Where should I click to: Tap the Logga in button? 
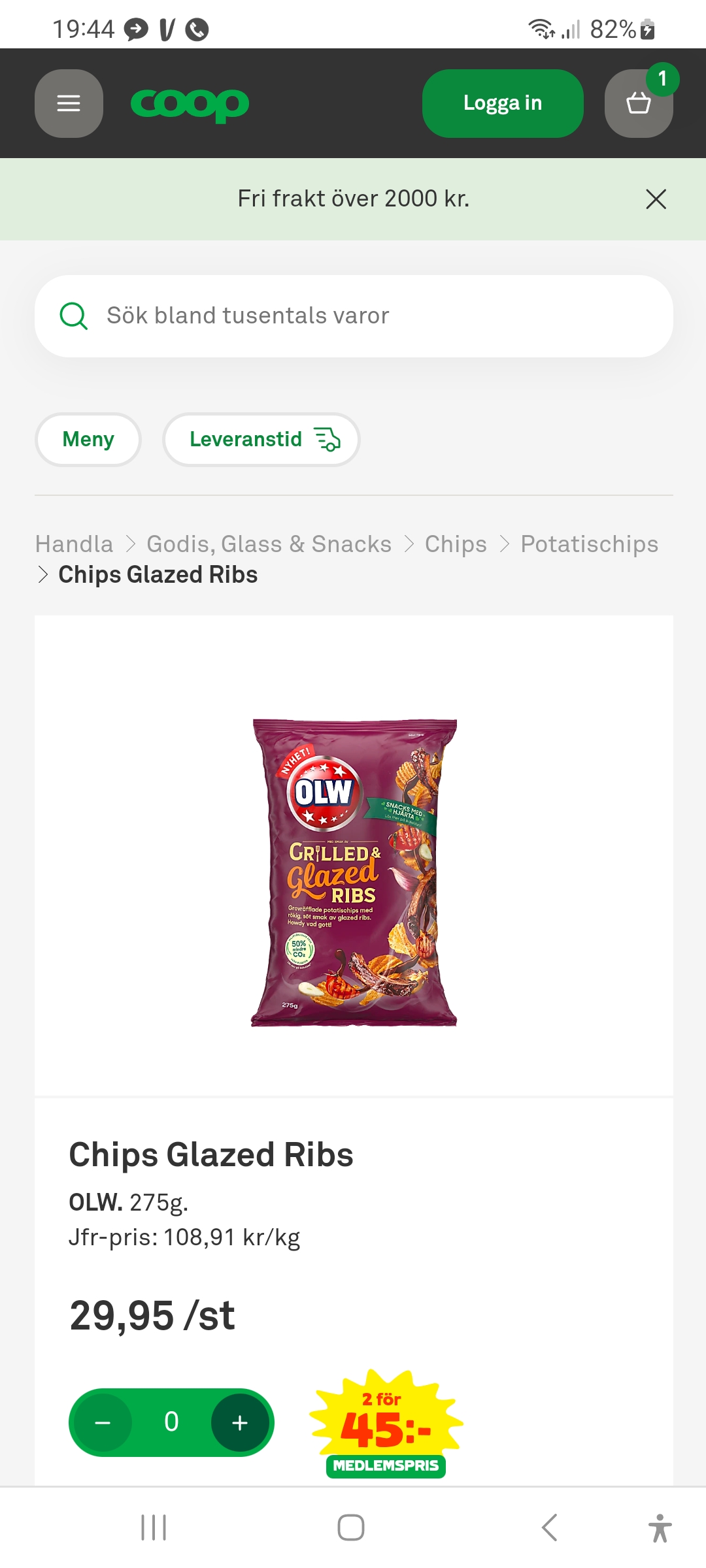(502, 103)
